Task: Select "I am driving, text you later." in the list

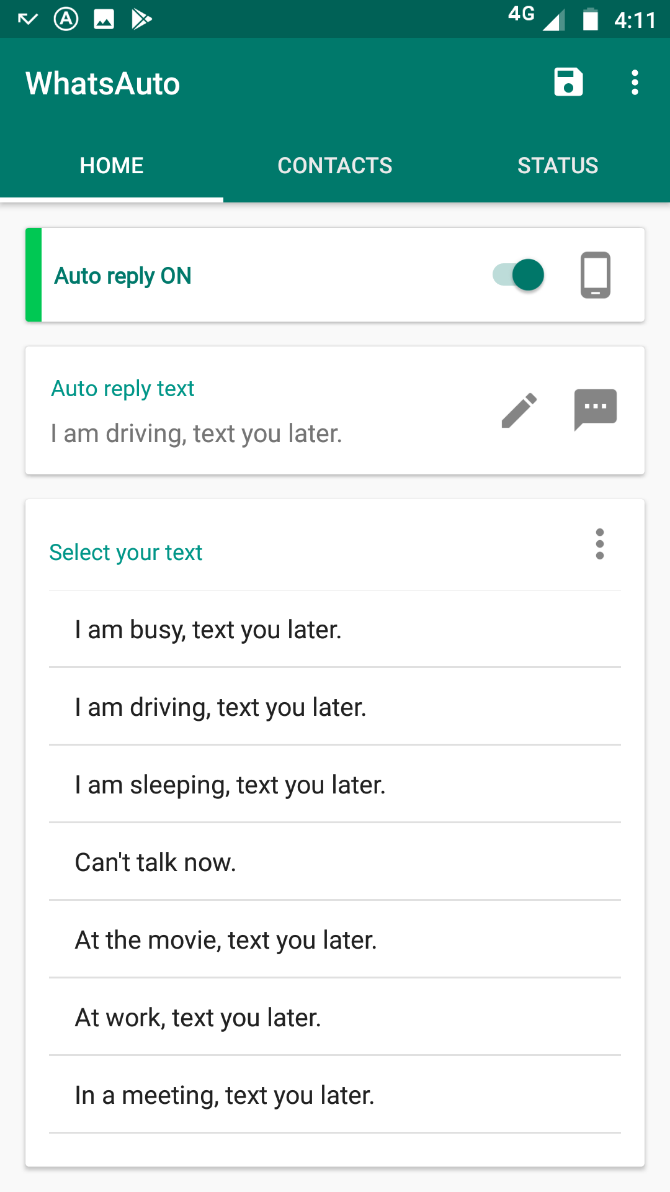Action: [x=334, y=708]
